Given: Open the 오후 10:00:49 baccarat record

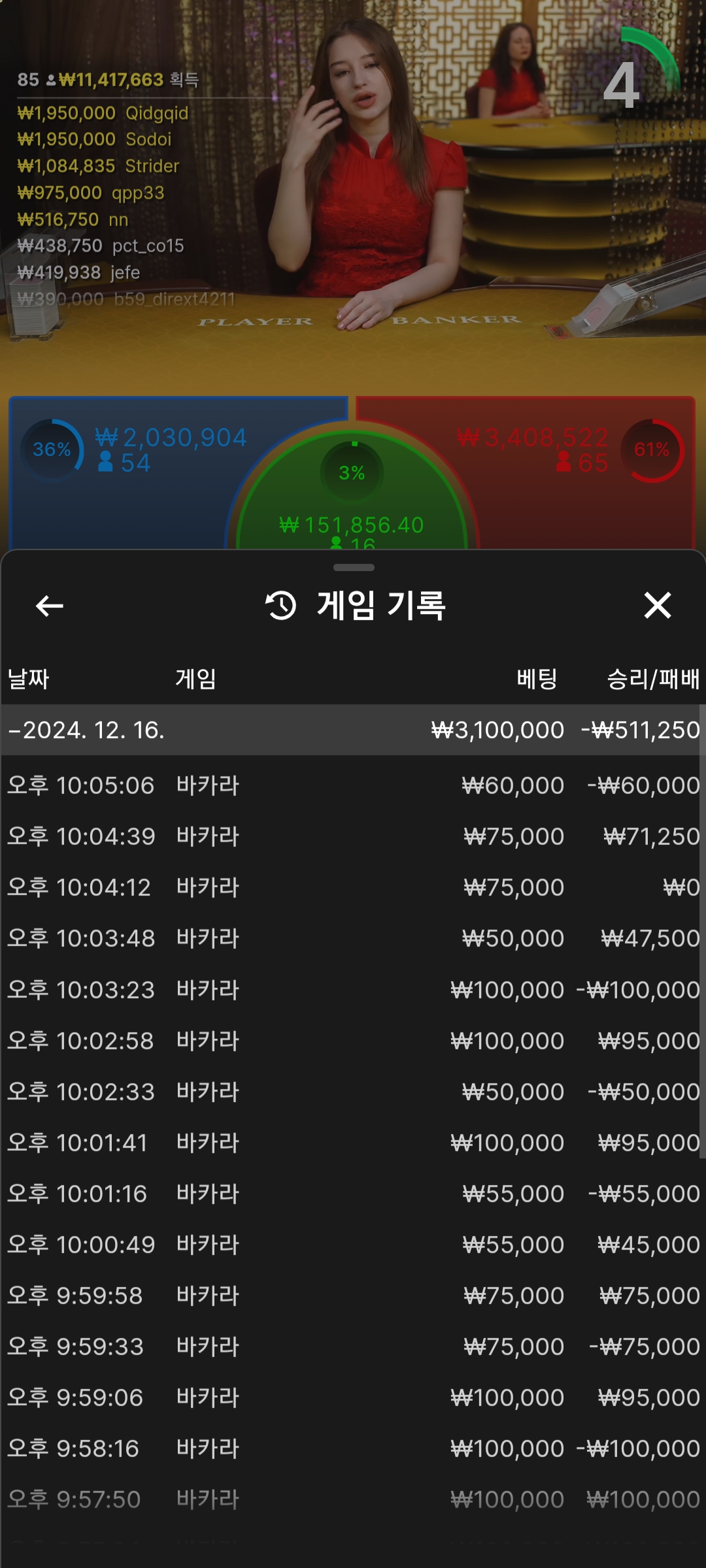Looking at the screenshot, I should [353, 1245].
